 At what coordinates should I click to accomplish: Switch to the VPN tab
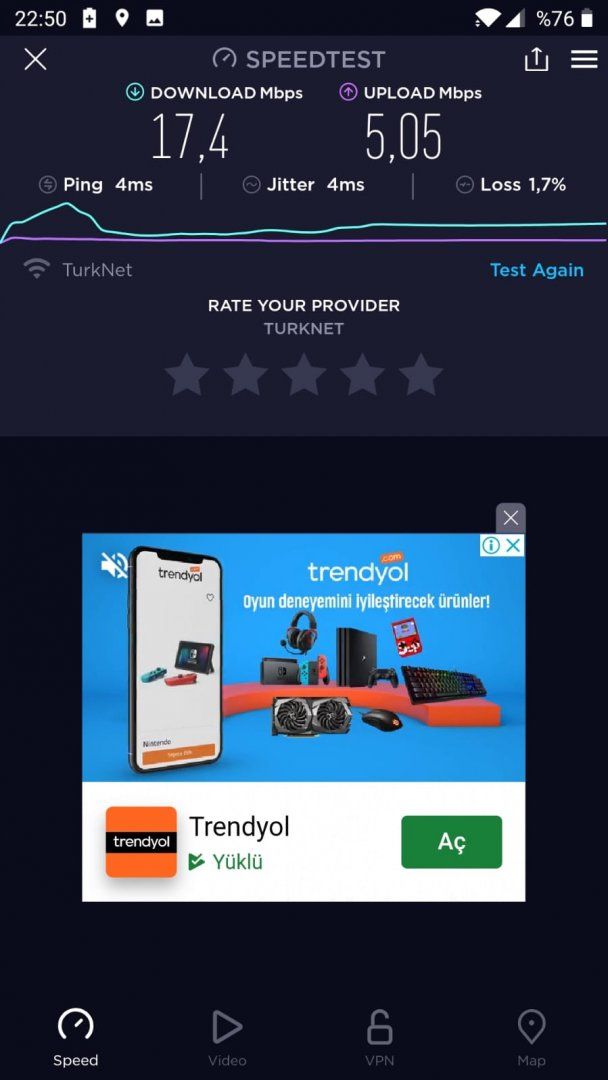tap(379, 1037)
